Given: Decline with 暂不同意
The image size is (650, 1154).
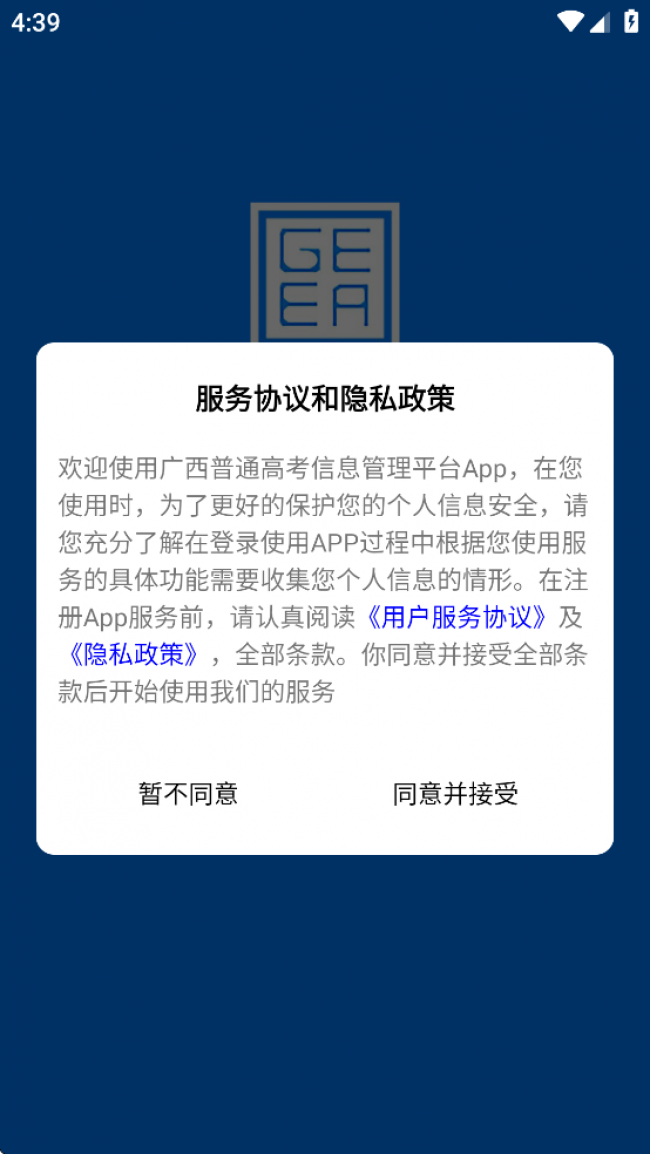Looking at the screenshot, I should click(x=188, y=794).
